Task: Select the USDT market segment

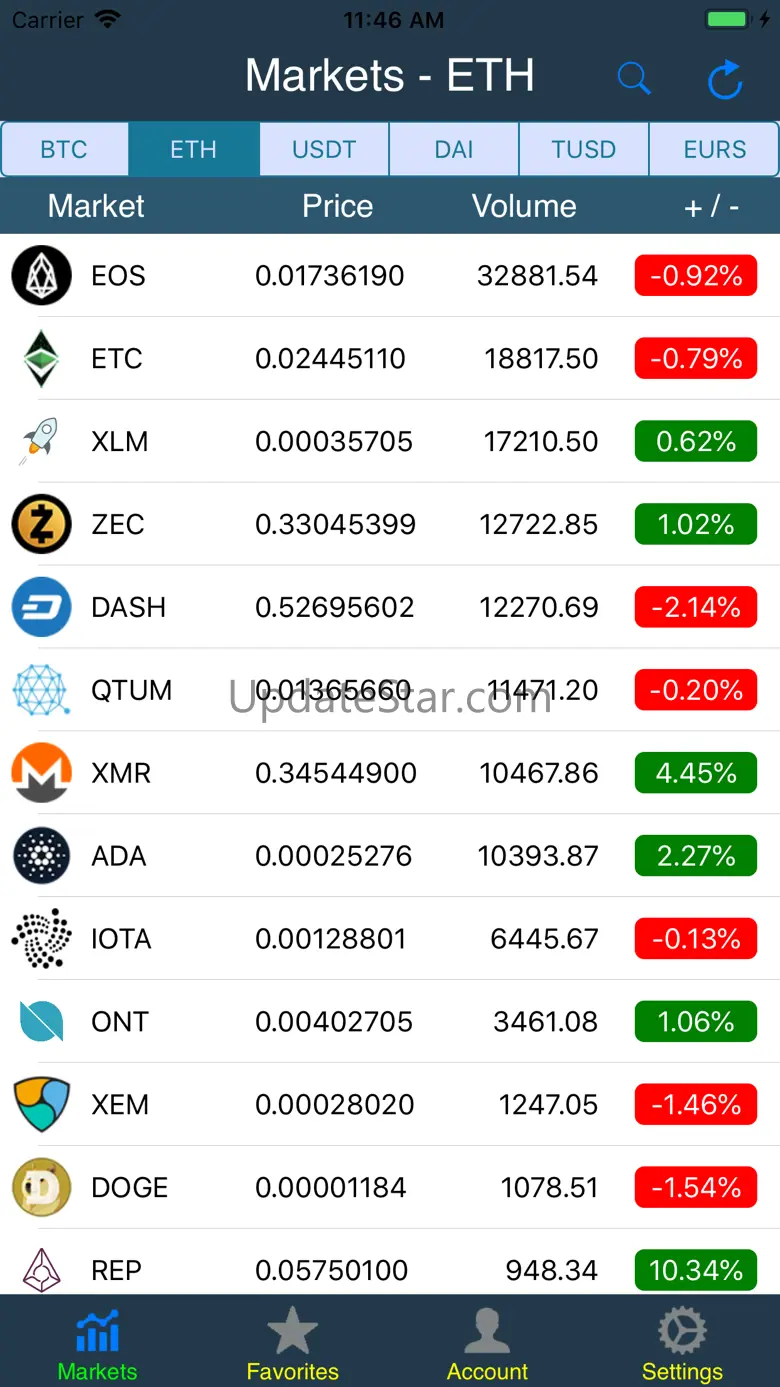Action: coord(324,150)
